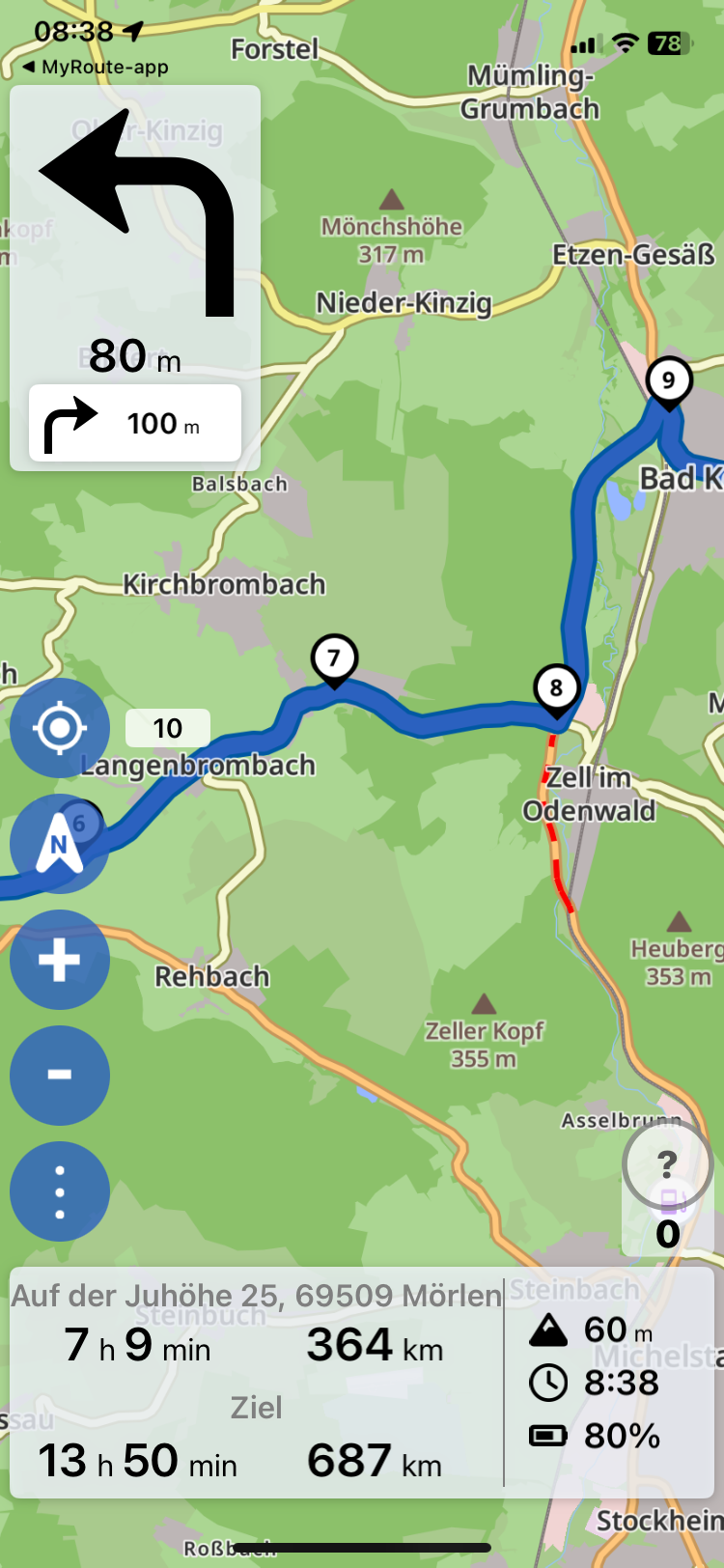Tap the north orientation compass button
The image size is (724, 1568).
click(60, 844)
